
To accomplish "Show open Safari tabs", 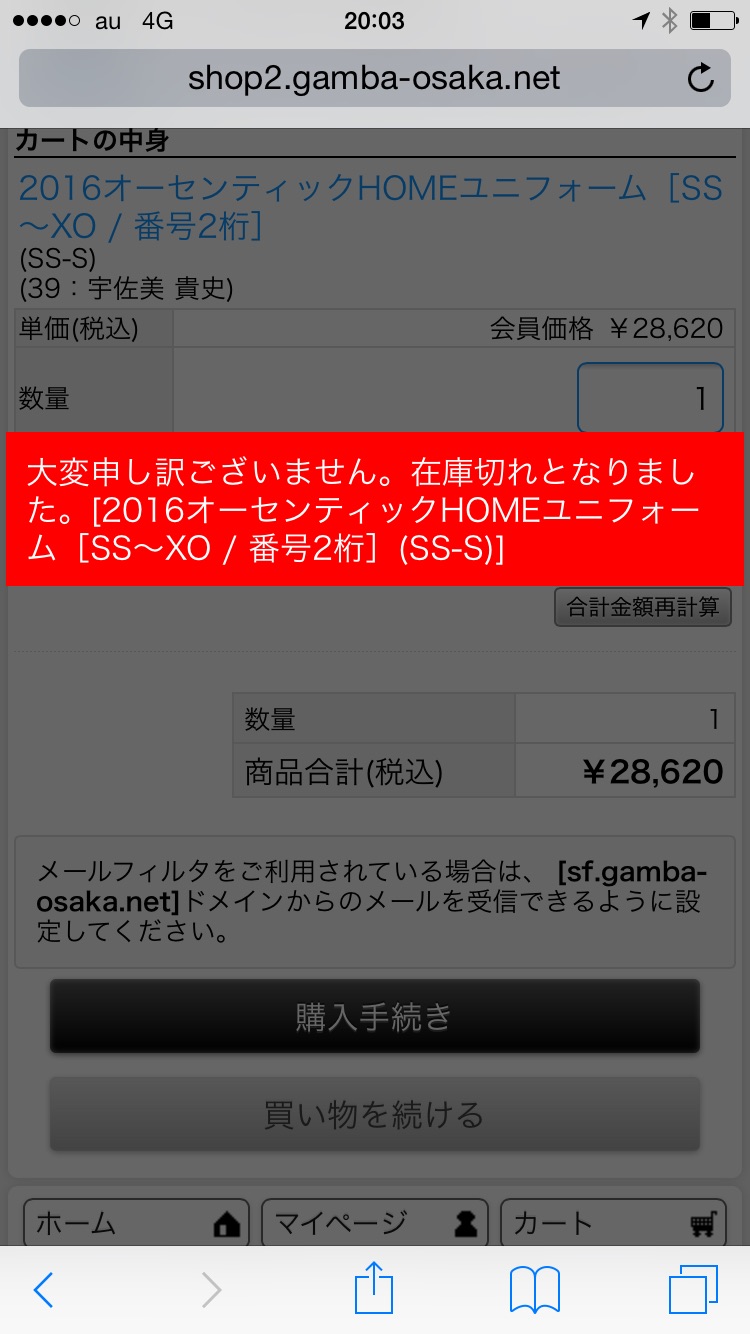I will click(x=694, y=1290).
